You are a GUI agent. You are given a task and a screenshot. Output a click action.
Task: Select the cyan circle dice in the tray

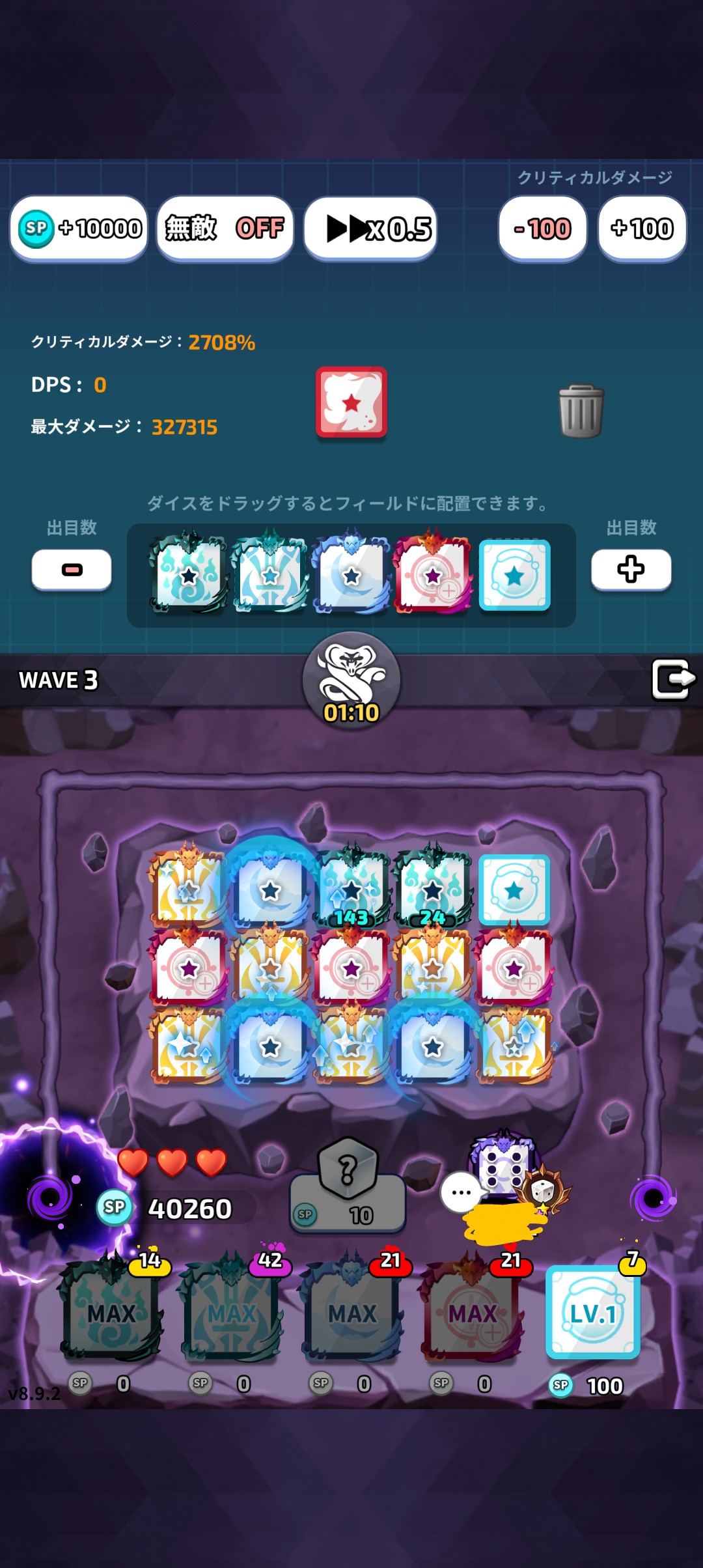tap(514, 575)
